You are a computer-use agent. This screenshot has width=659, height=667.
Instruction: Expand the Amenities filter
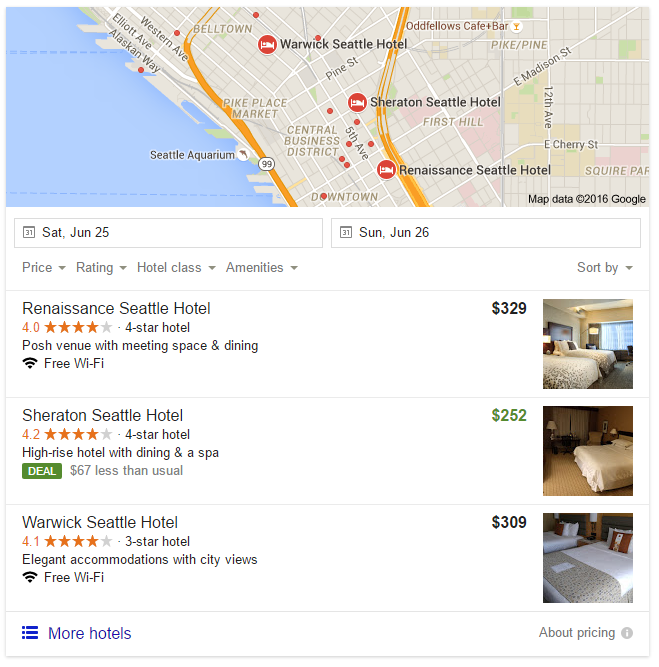coord(261,268)
